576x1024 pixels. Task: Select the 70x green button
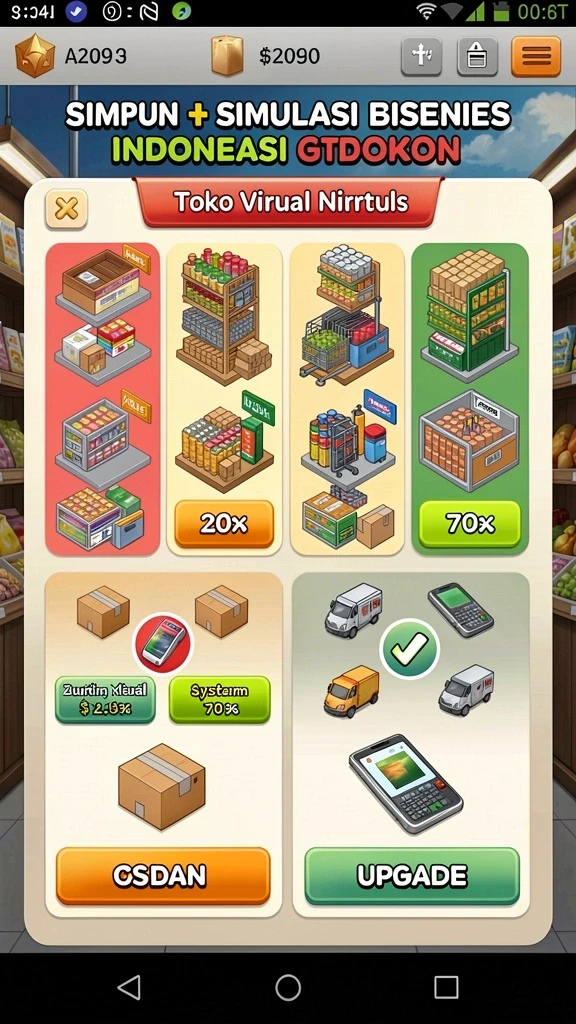pos(470,524)
